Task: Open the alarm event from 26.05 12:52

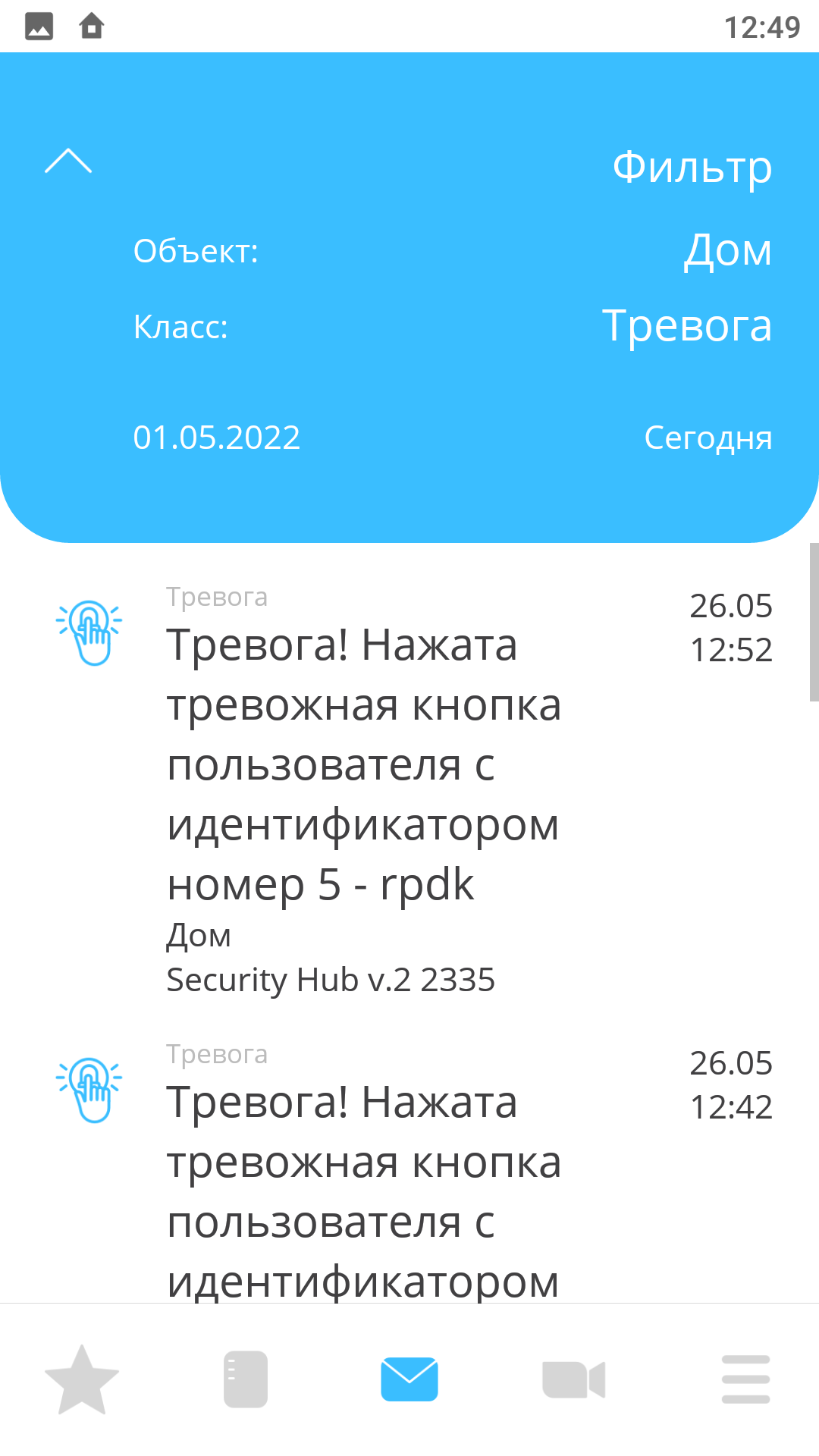Action: [409, 789]
